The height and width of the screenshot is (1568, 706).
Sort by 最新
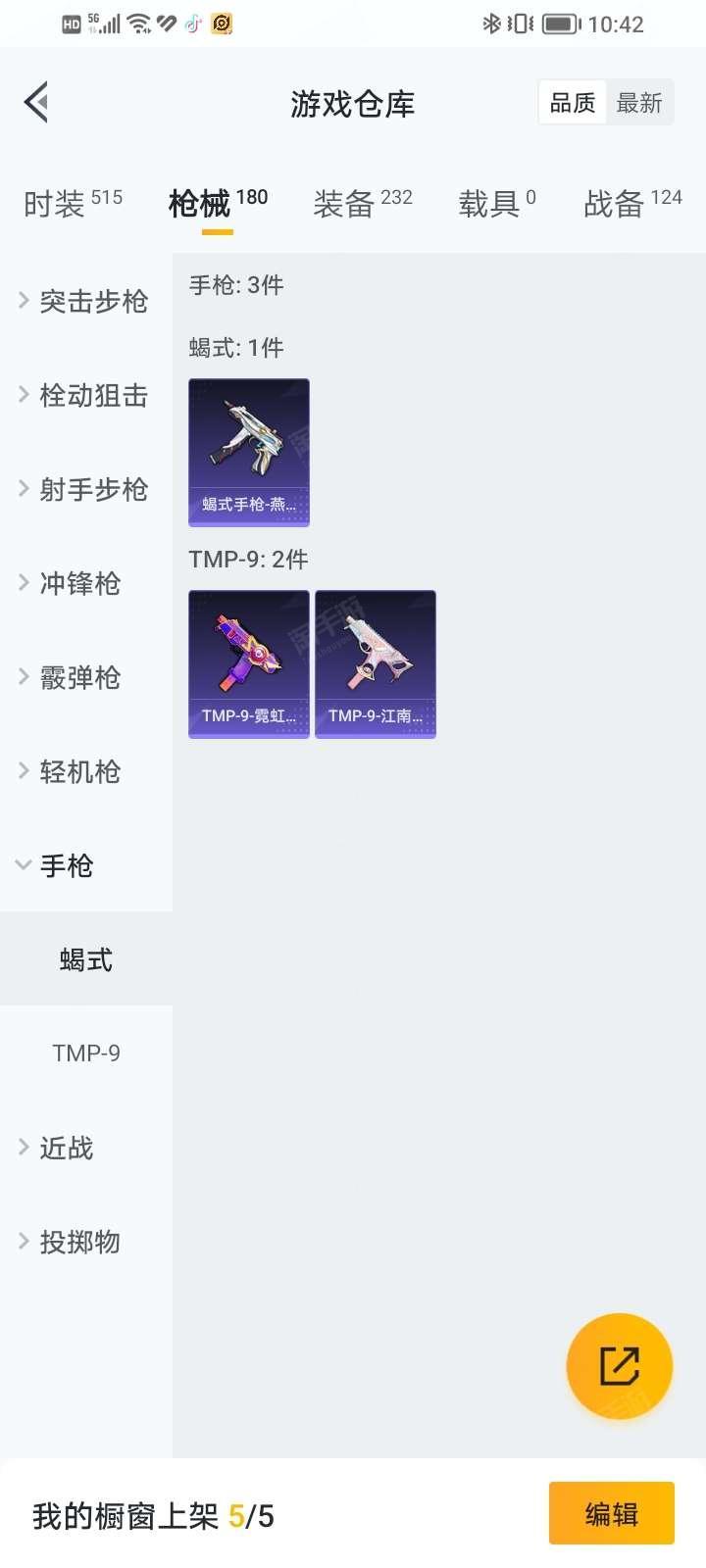639,103
